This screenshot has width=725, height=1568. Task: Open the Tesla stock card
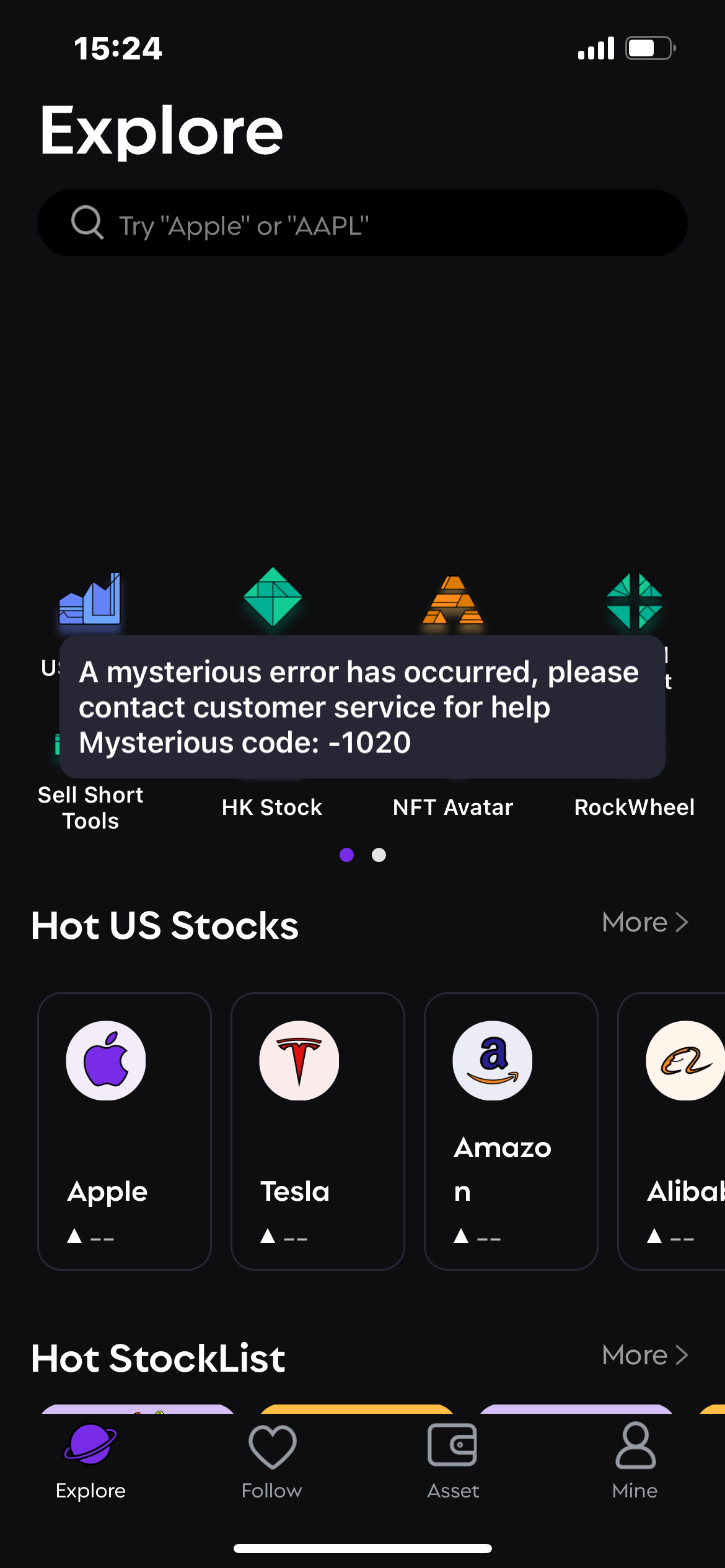tap(318, 1131)
